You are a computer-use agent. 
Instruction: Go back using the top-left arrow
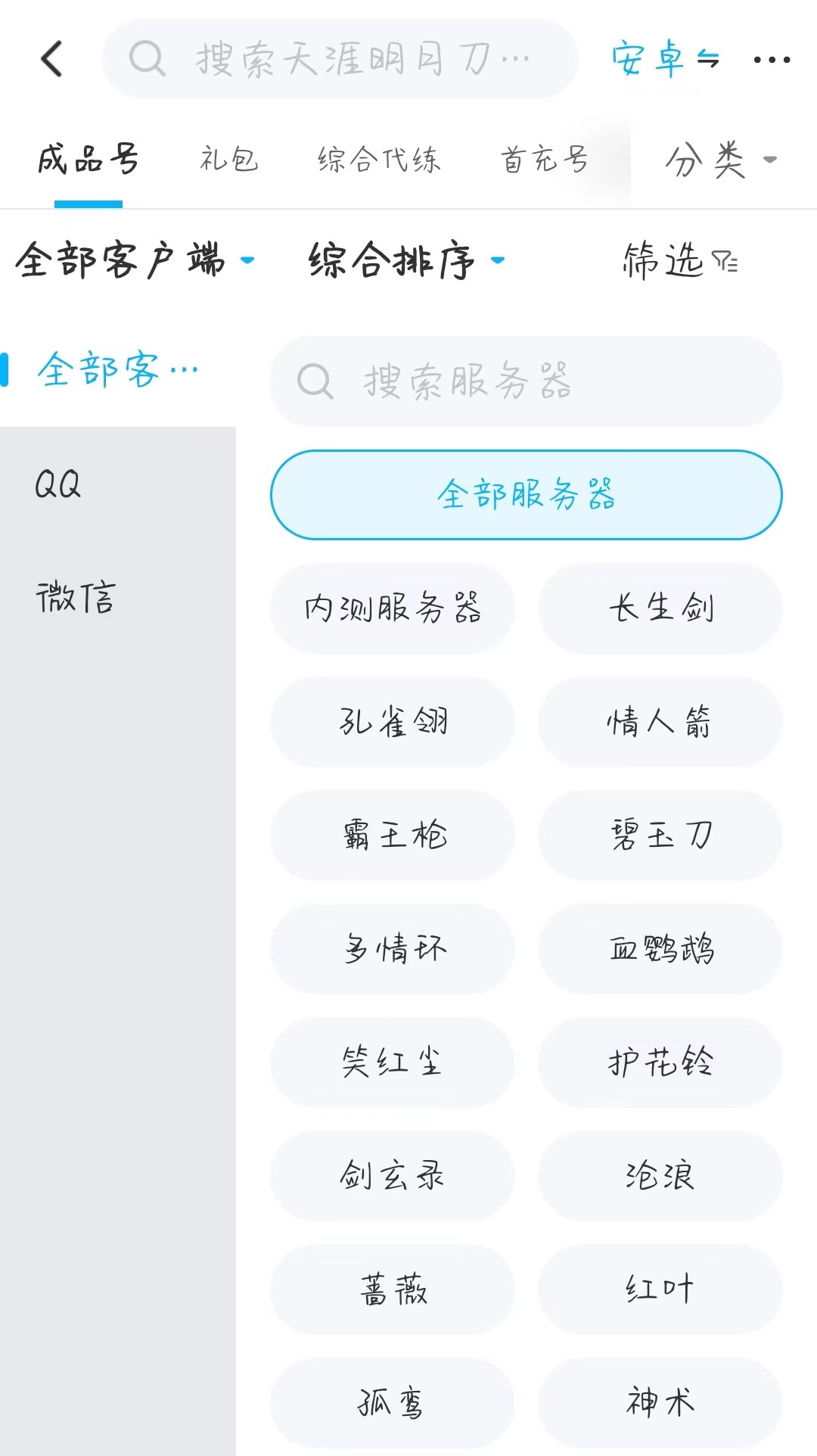pyautogui.click(x=51, y=59)
